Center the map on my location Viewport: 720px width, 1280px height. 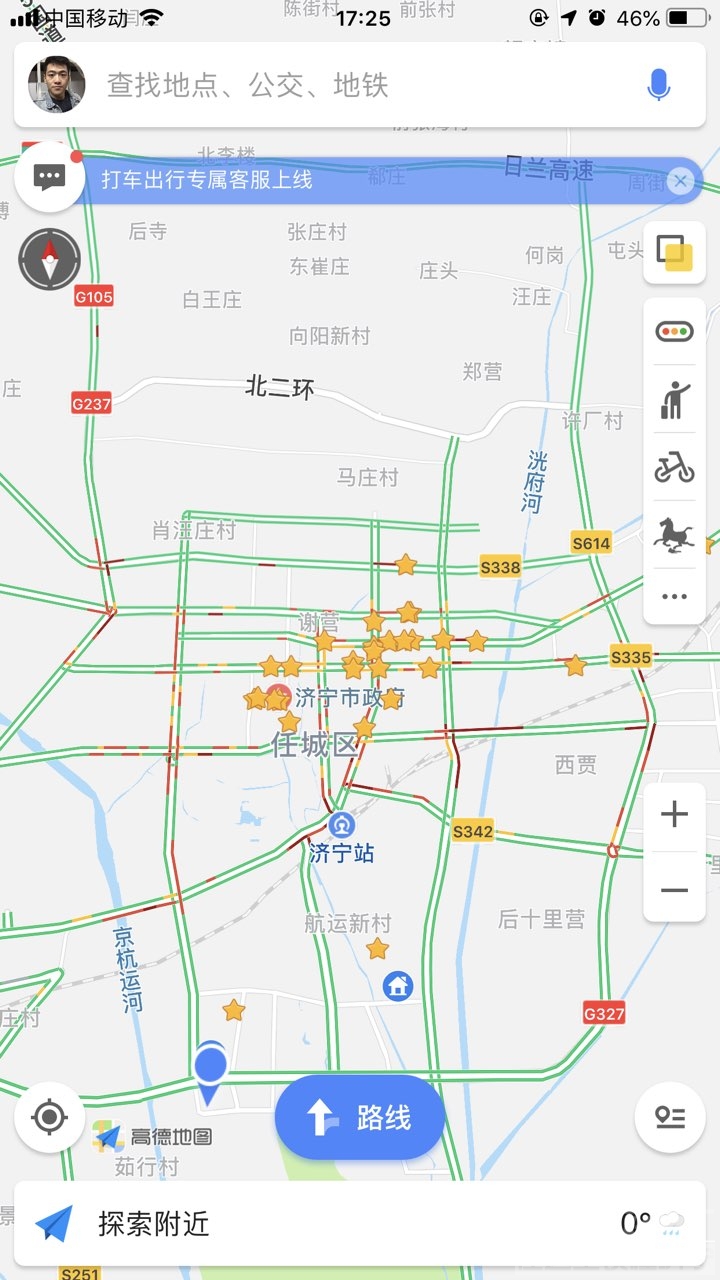point(50,1117)
